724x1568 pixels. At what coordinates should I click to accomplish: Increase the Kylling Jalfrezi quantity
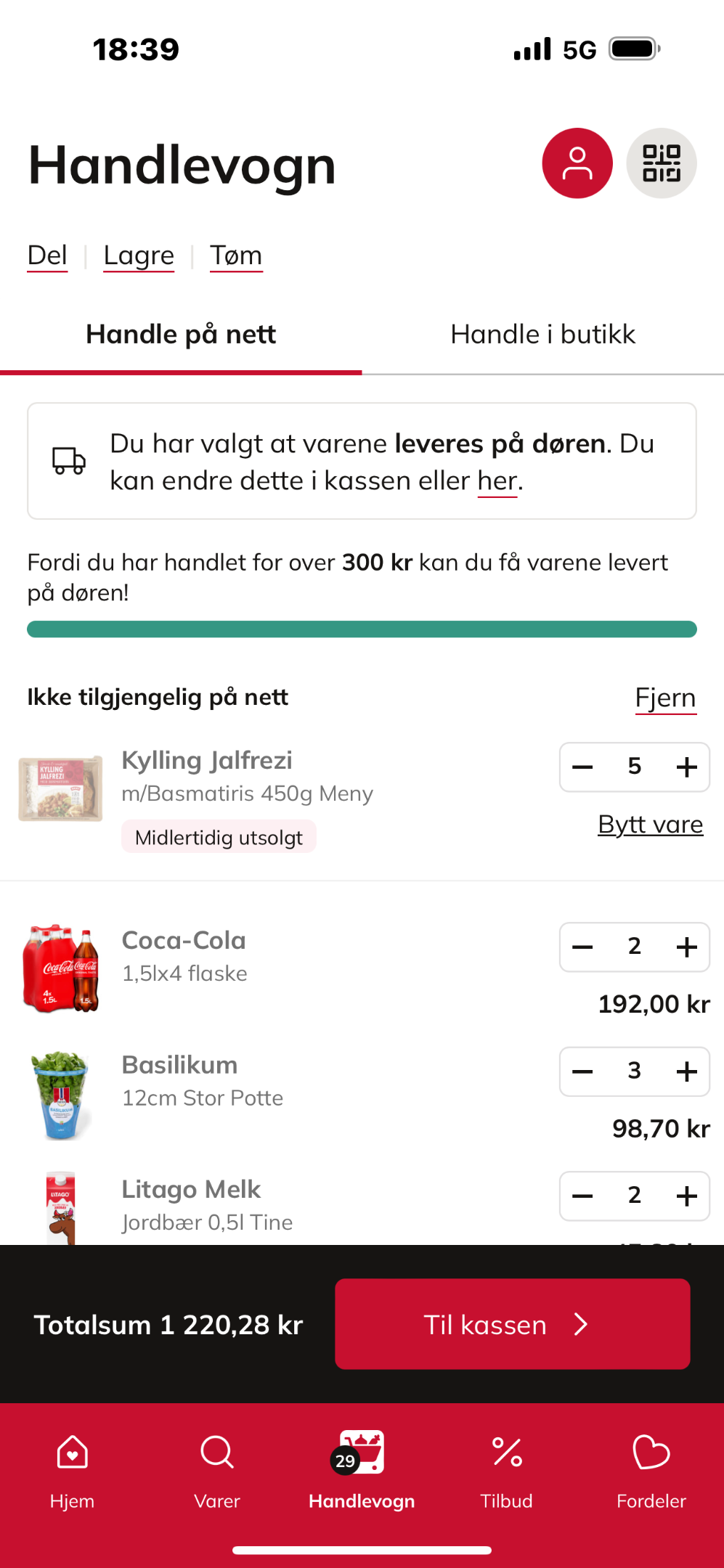[686, 767]
